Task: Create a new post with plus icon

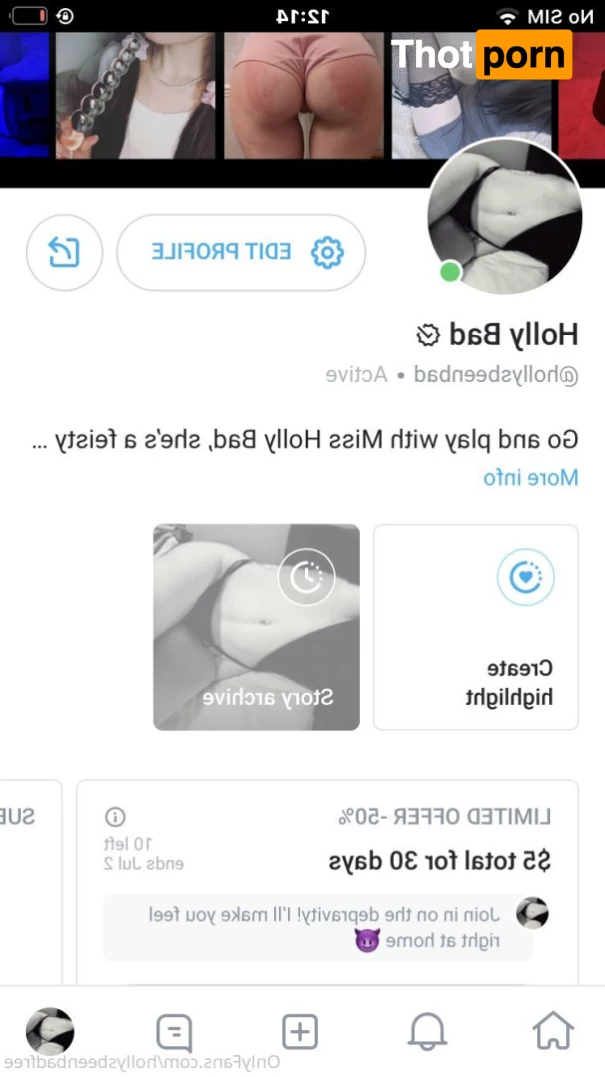Action: (300, 1030)
